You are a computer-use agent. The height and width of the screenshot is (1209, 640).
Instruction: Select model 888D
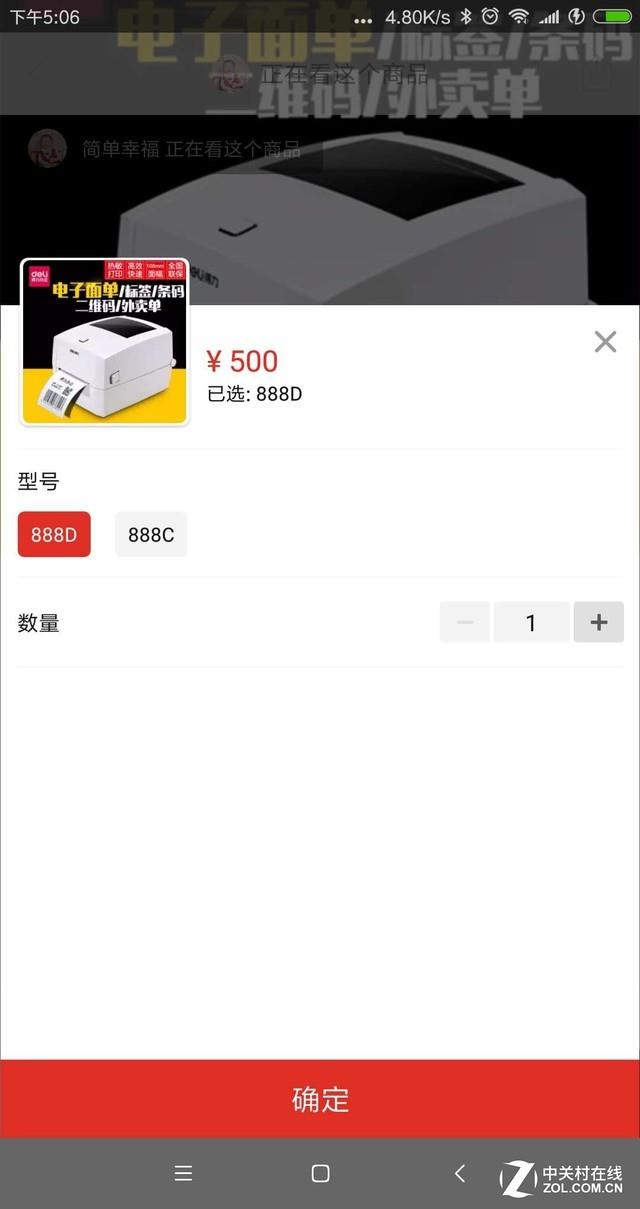point(54,534)
